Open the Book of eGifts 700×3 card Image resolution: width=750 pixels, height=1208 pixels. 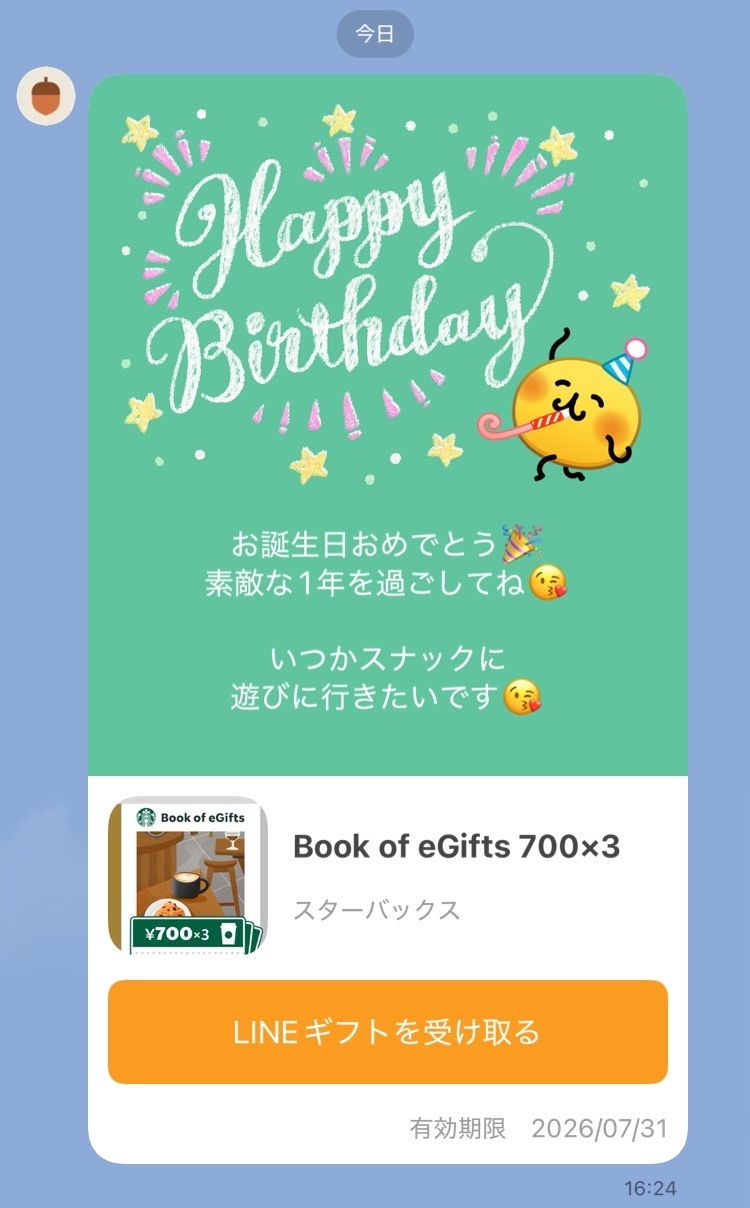(x=387, y=875)
